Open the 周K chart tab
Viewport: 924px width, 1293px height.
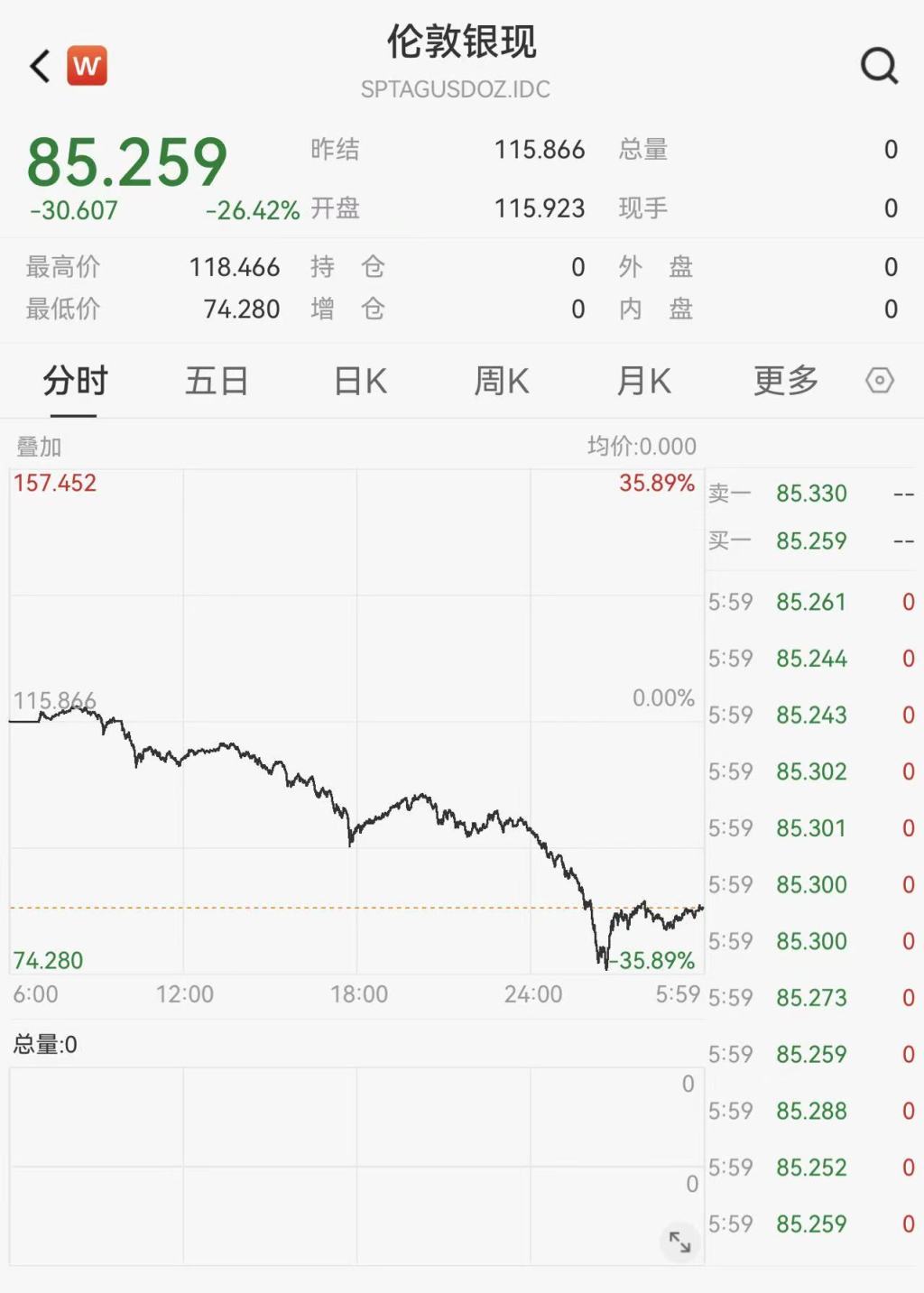click(502, 381)
